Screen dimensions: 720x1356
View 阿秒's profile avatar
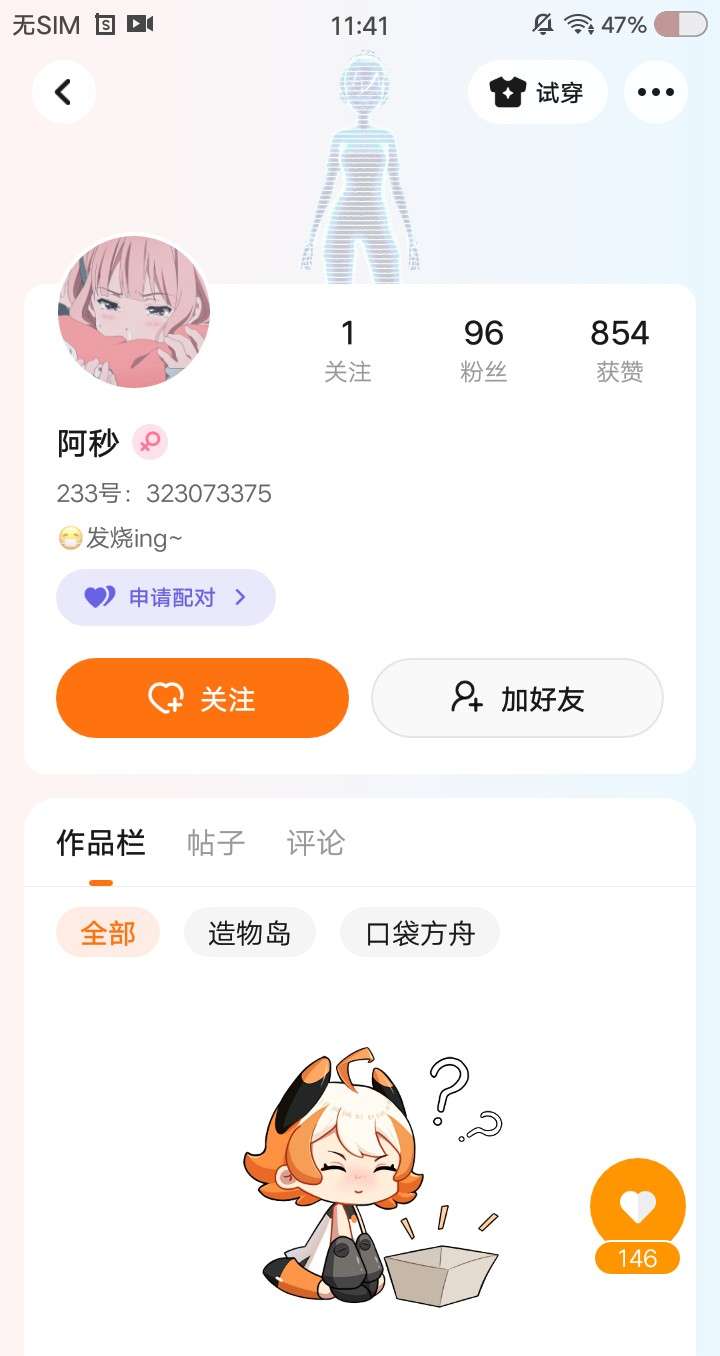click(134, 312)
